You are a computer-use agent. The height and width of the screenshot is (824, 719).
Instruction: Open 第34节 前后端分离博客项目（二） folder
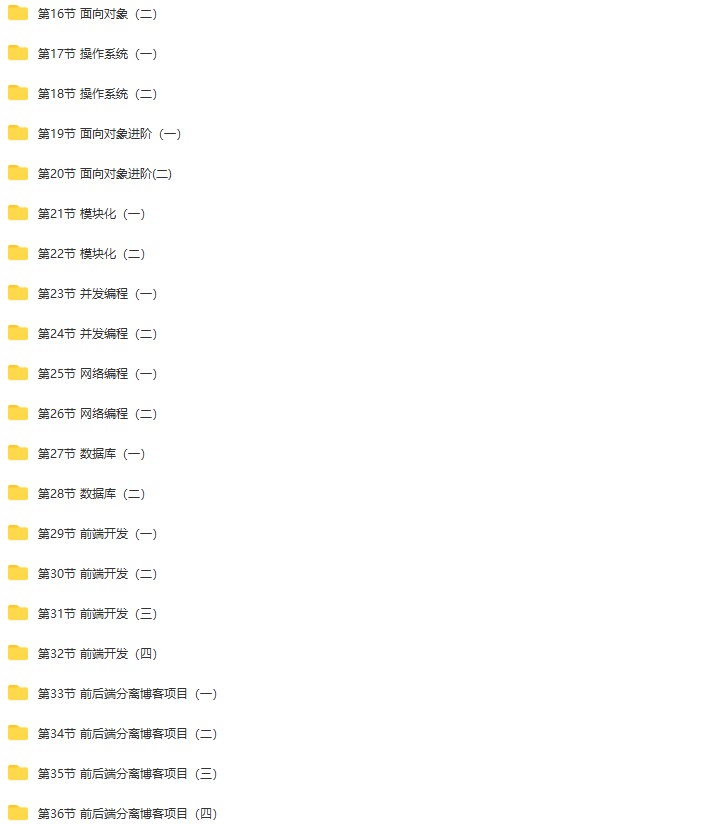coord(126,734)
